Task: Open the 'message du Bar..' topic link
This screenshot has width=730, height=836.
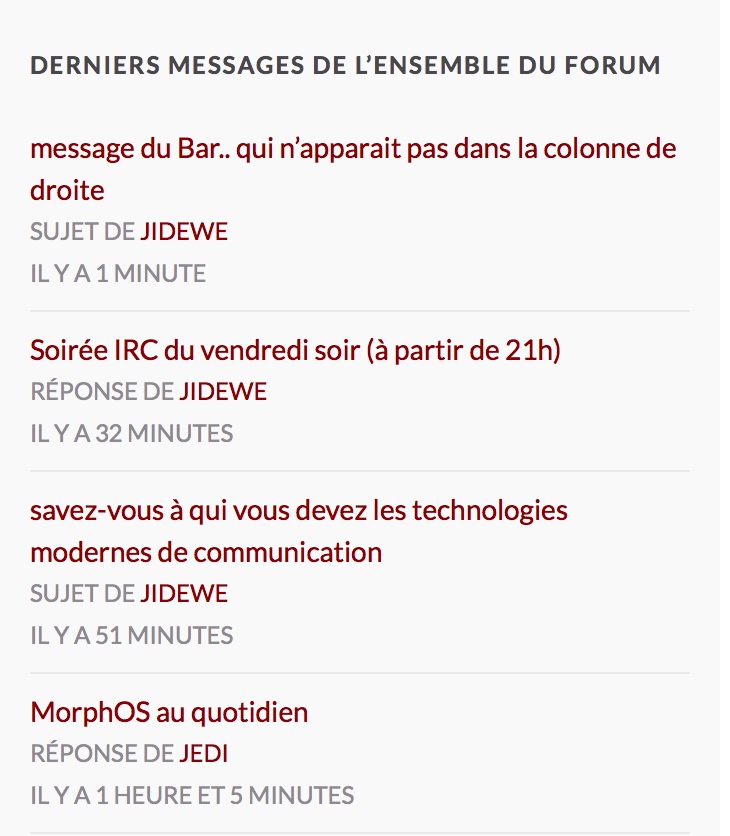Action: [x=353, y=169]
